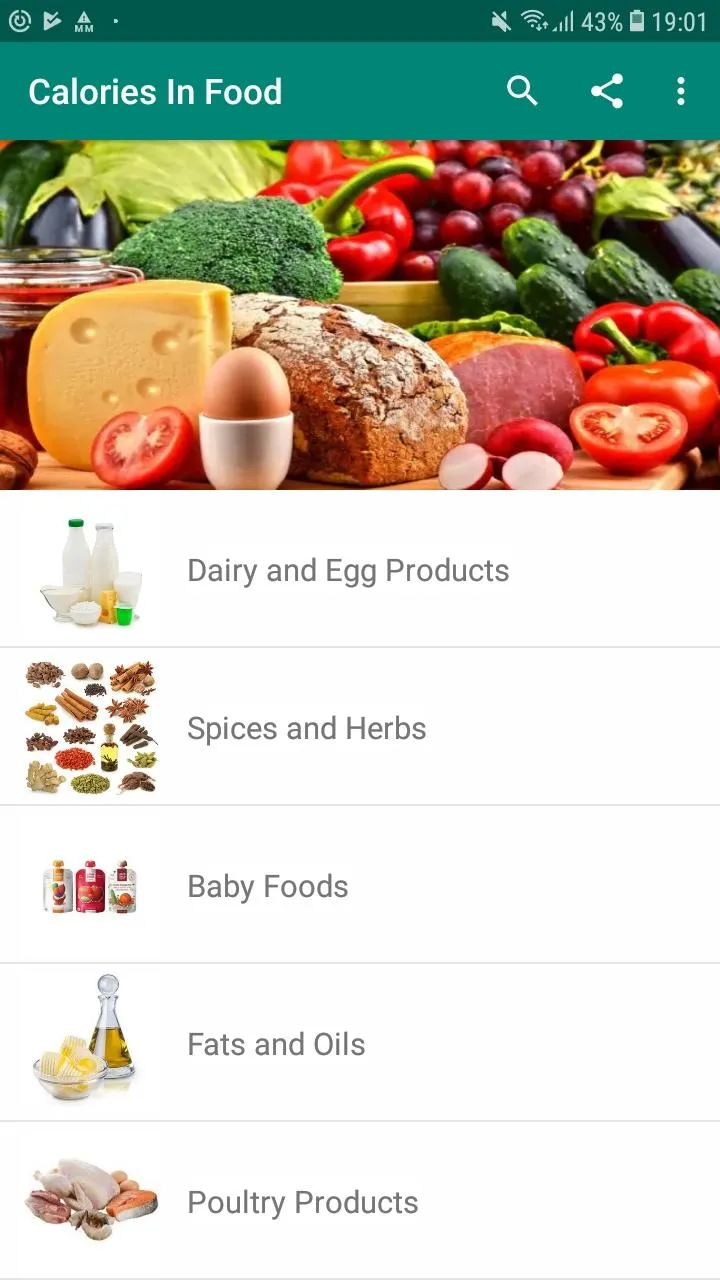720x1280 pixels.
Task: Open the Dairy and Egg Products category
Action: (x=360, y=569)
